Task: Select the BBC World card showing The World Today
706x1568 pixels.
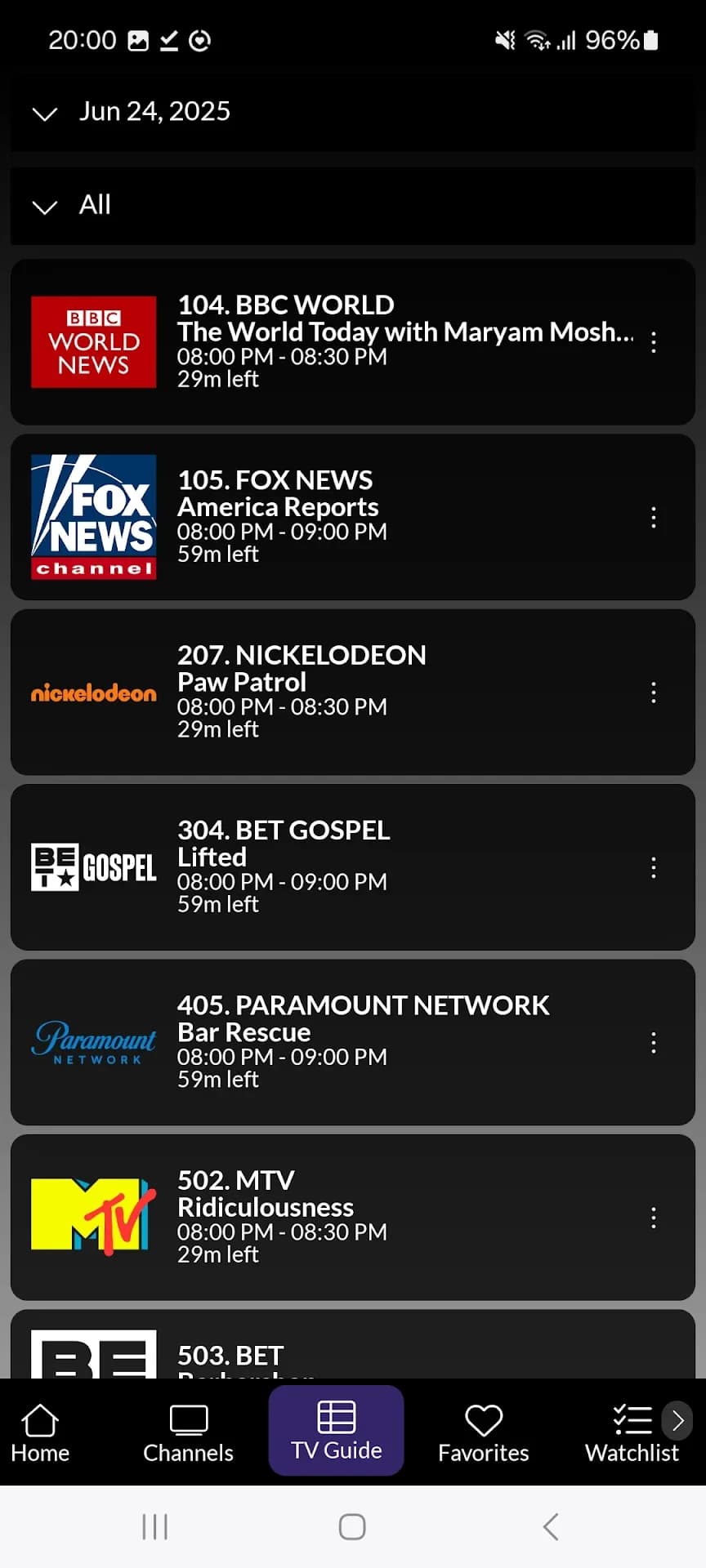Action: point(352,342)
